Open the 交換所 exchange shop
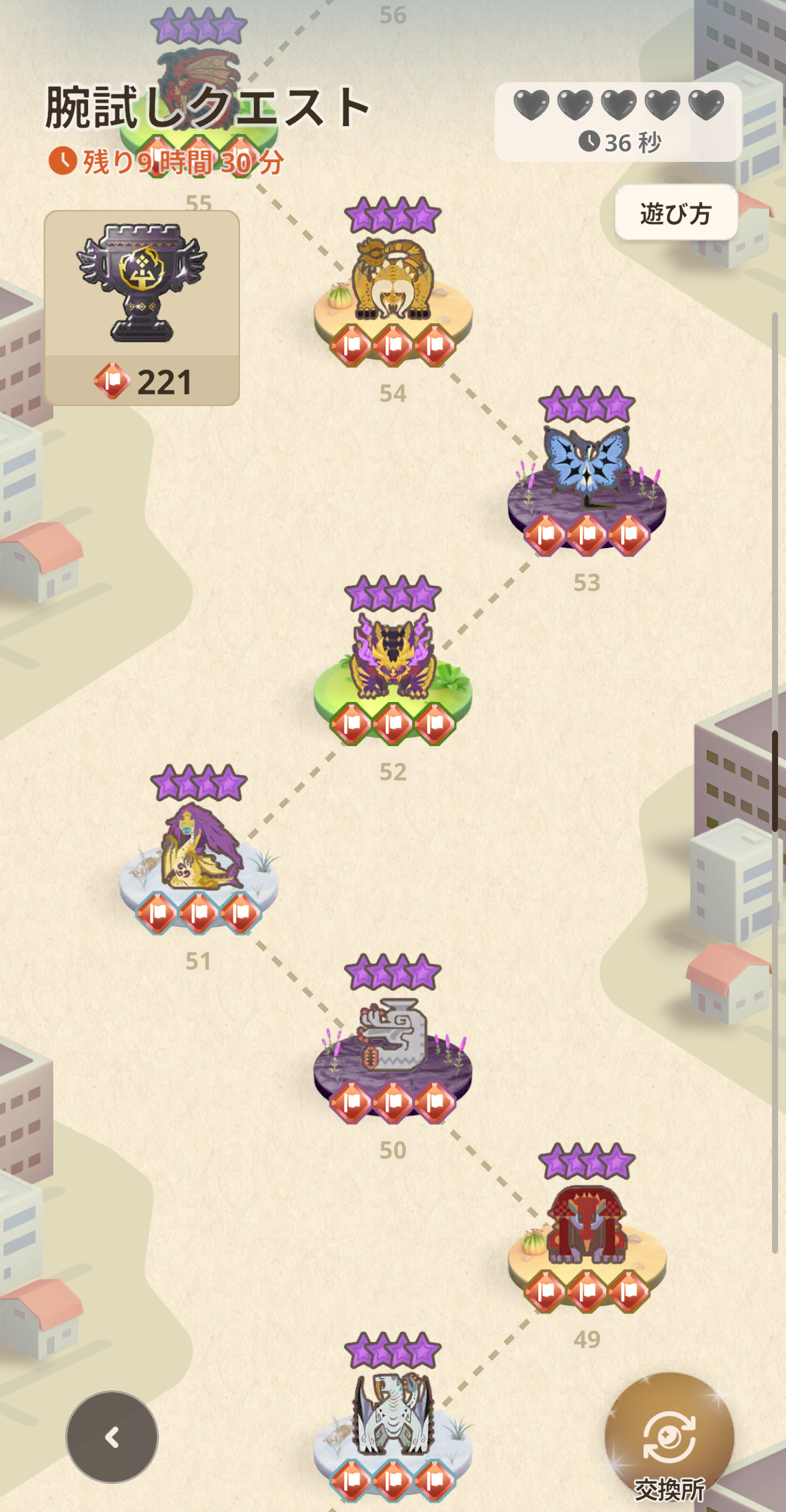This screenshot has height=1512, width=786. pos(669,1439)
